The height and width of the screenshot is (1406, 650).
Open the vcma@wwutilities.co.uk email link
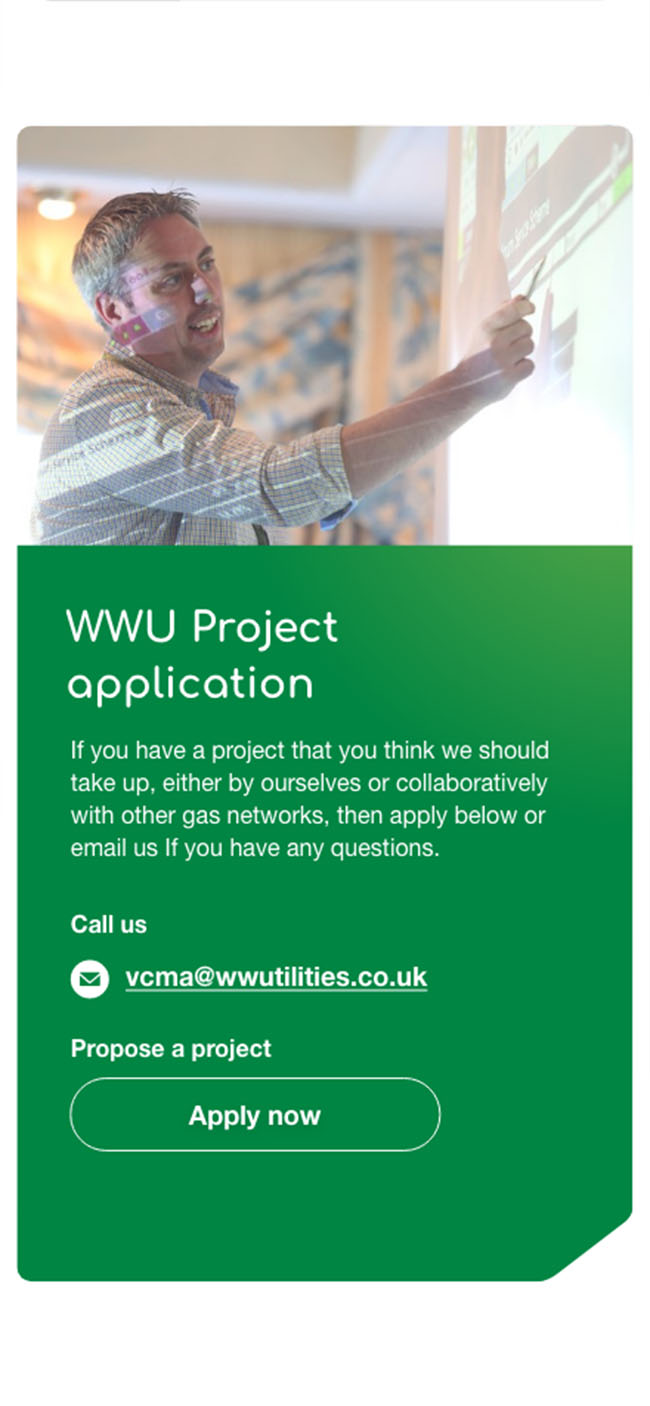point(276,977)
